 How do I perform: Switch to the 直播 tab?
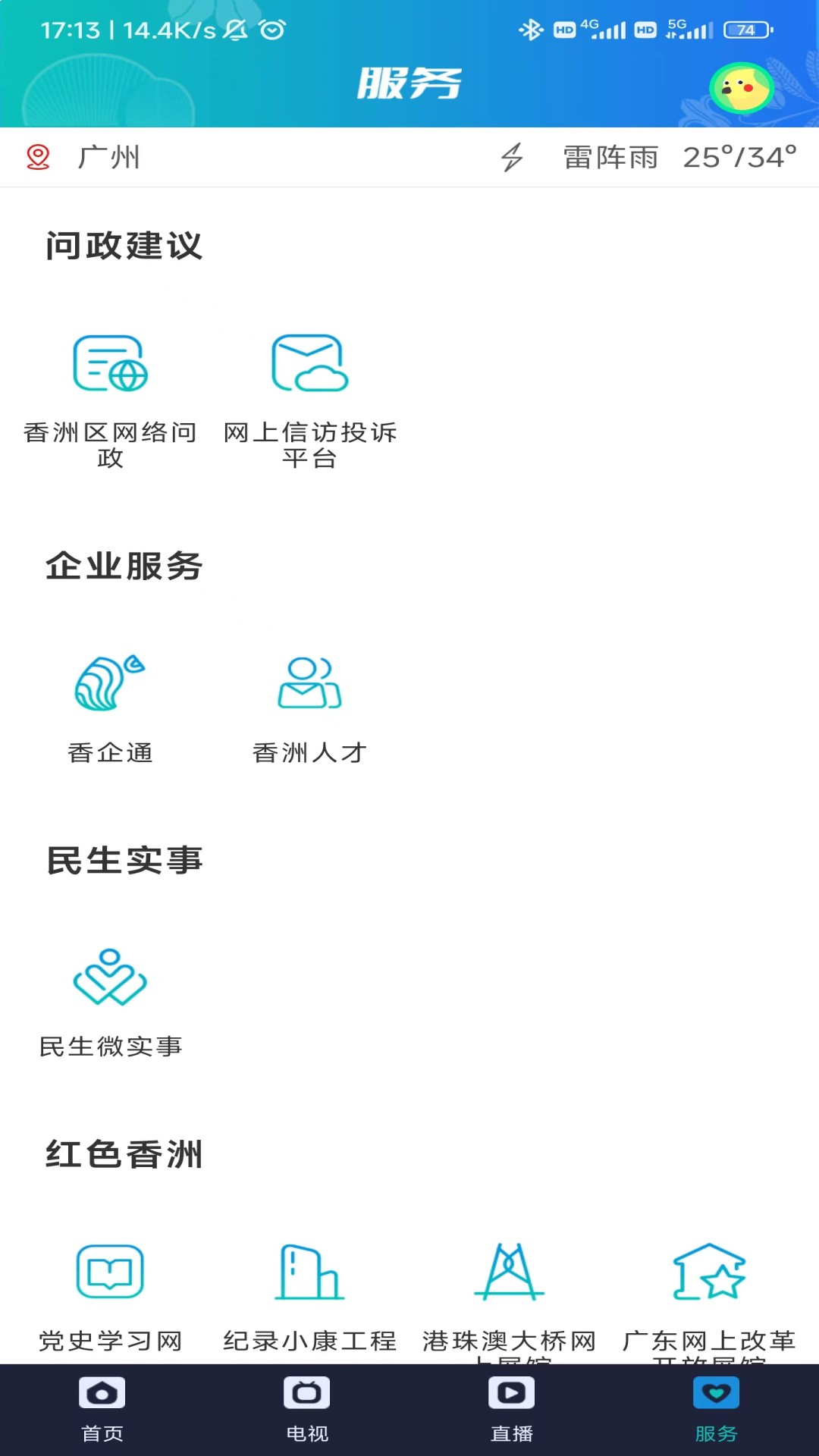point(512,1409)
